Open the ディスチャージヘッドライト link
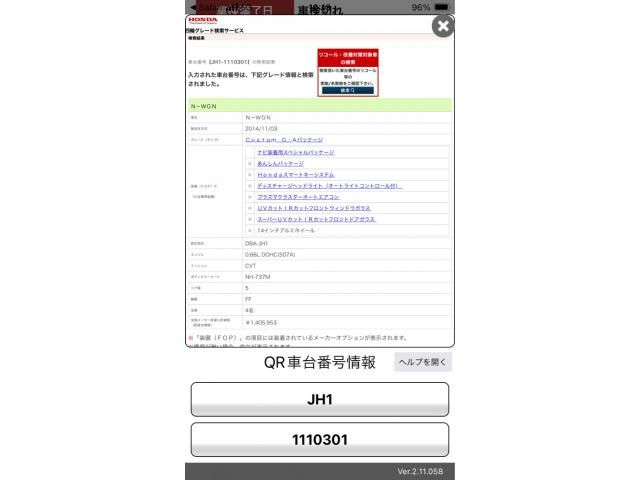The width and height of the screenshot is (640, 480). tap(328, 186)
